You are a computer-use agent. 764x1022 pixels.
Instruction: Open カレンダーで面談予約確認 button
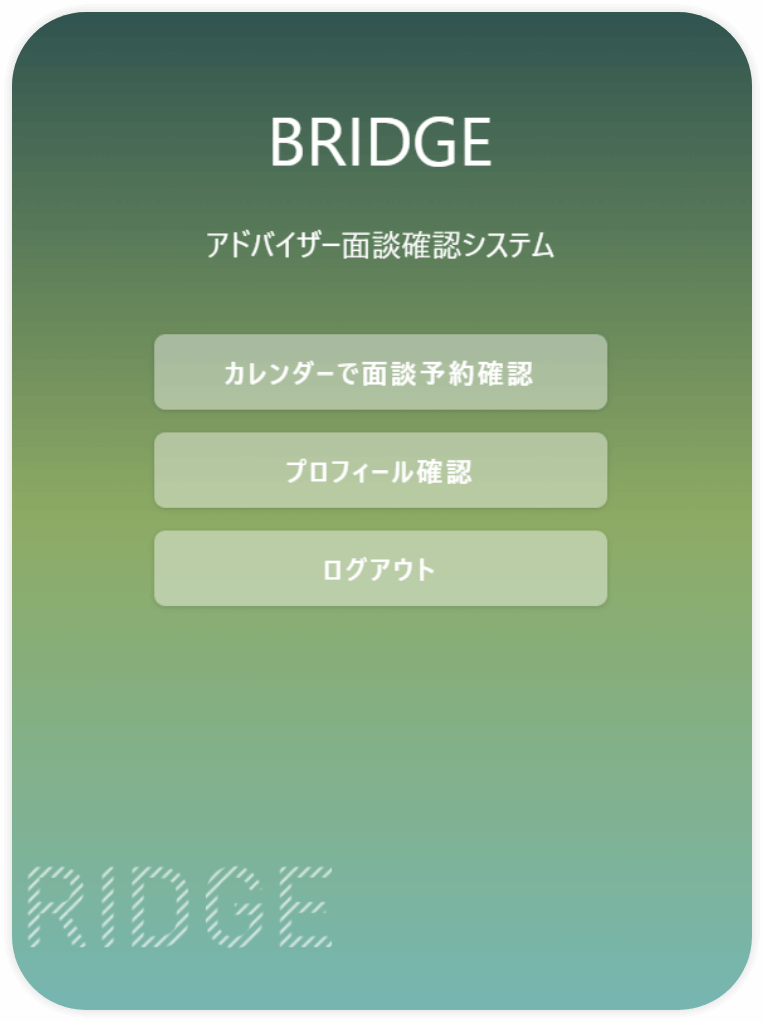(380, 373)
